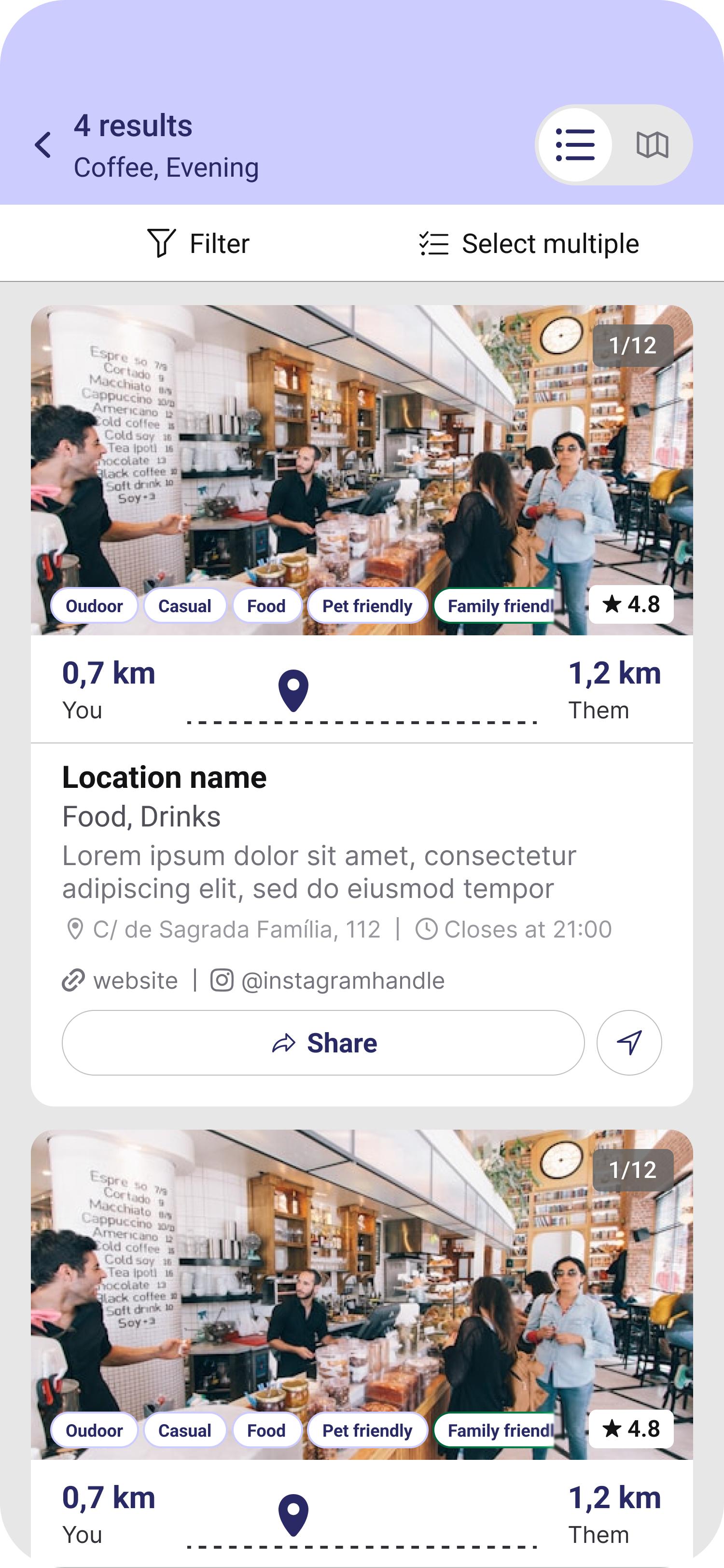Go back with the back chevron arrow
724x1568 pixels.
(x=42, y=144)
